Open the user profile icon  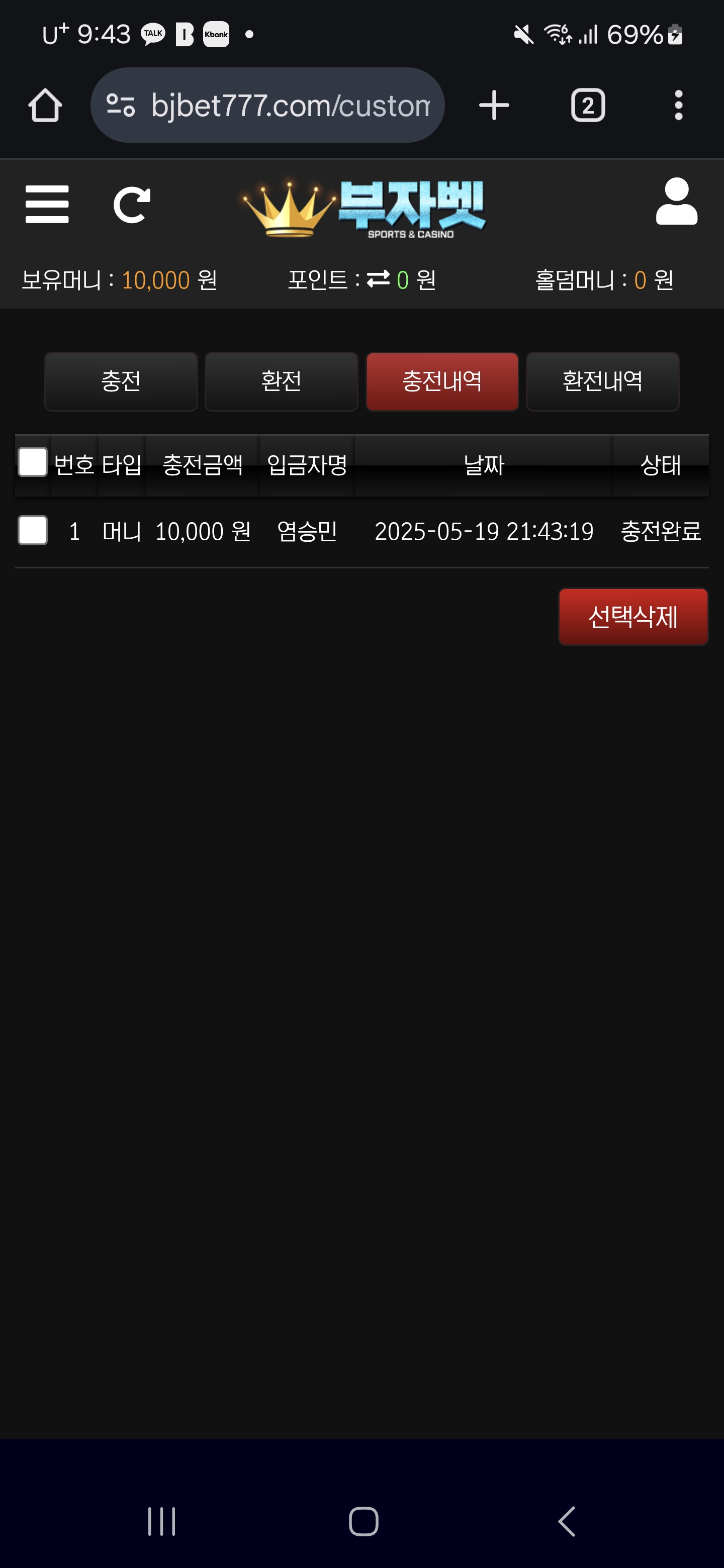(676, 202)
